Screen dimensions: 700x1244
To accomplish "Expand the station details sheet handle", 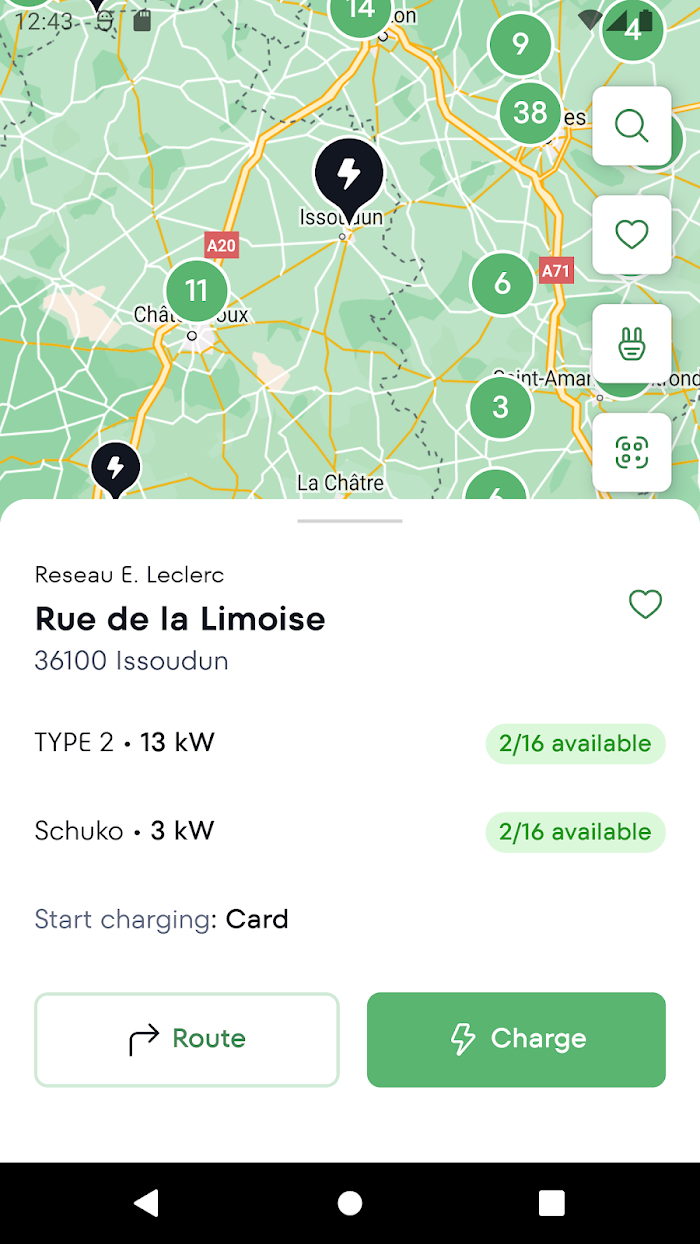I will pyautogui.click(x=350, y=521).
